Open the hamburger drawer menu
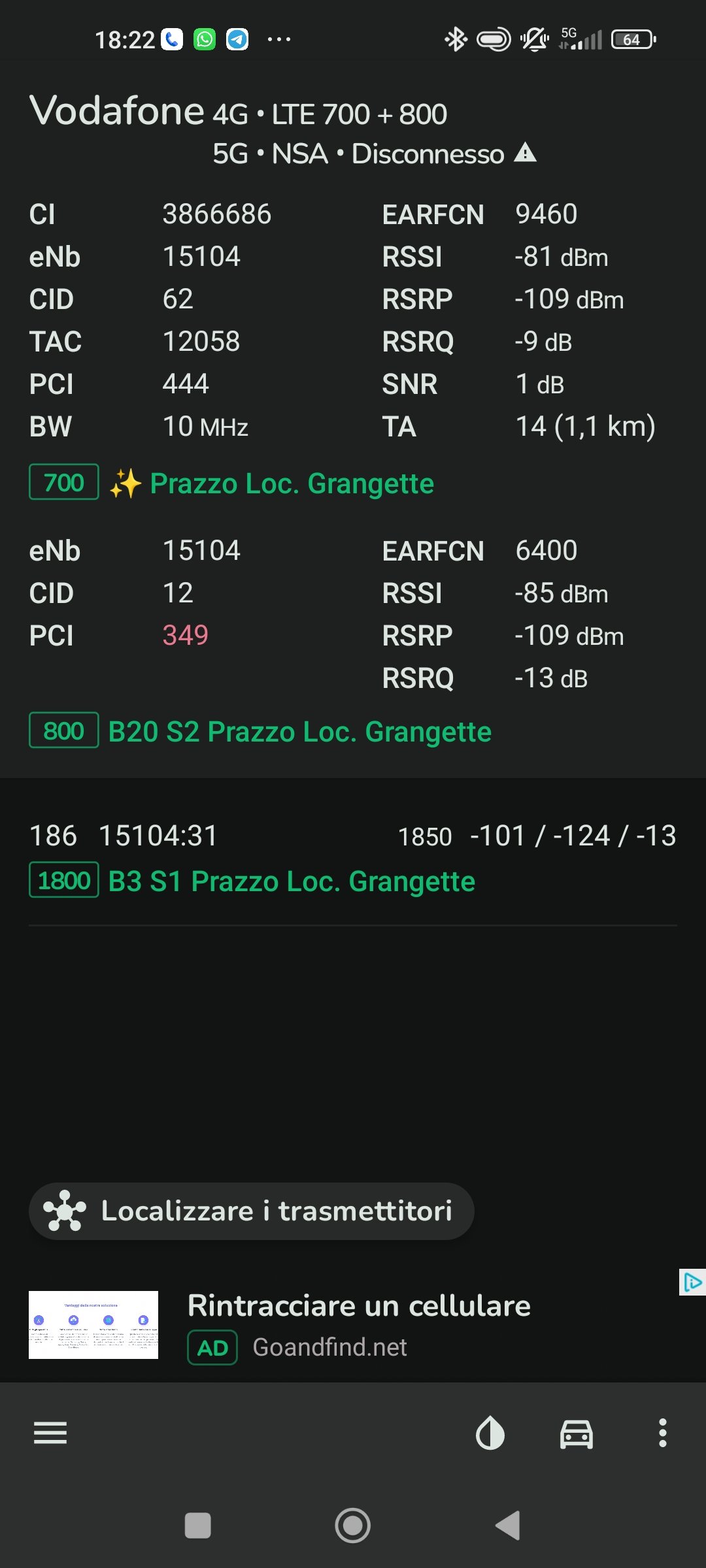Image resolution: width=706 pixels, height=1568 pixels. tap(50, 1433)
